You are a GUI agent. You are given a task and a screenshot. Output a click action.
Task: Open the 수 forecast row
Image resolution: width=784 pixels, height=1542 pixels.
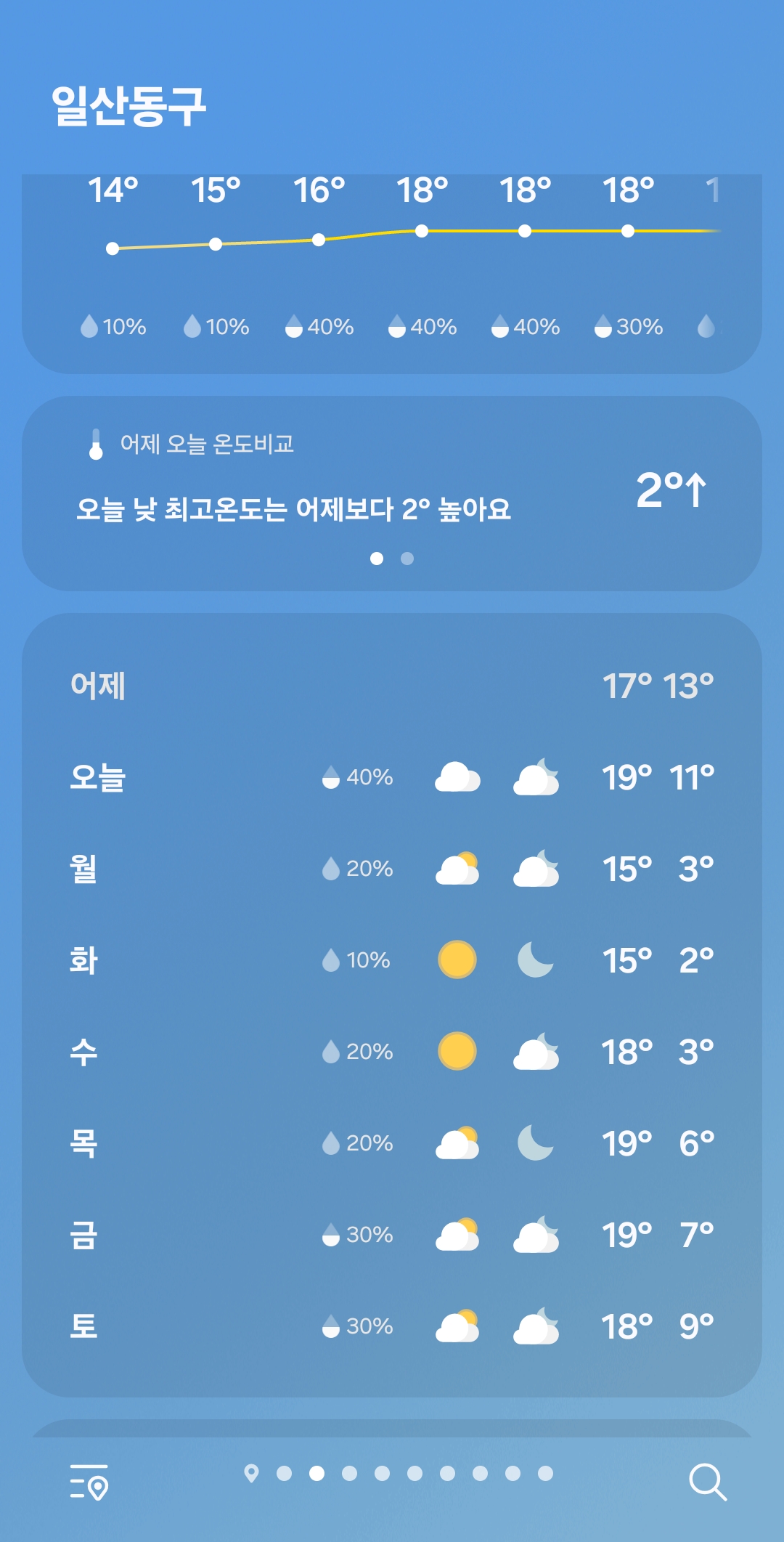click(x=392, y=1052)
